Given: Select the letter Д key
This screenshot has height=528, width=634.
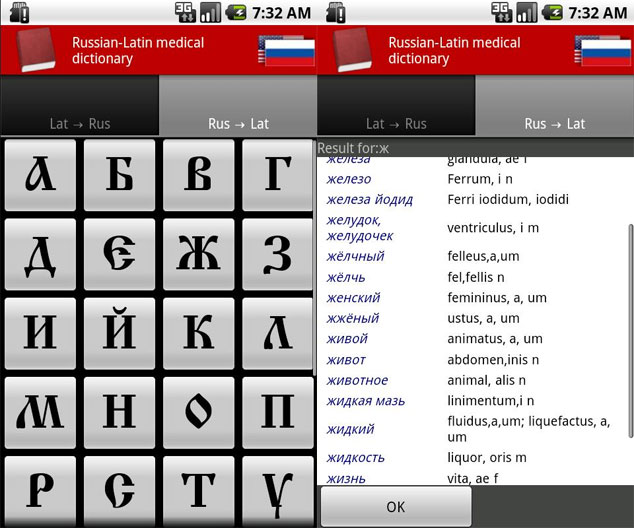Looking at the screenshot, I should pos(40,254).
